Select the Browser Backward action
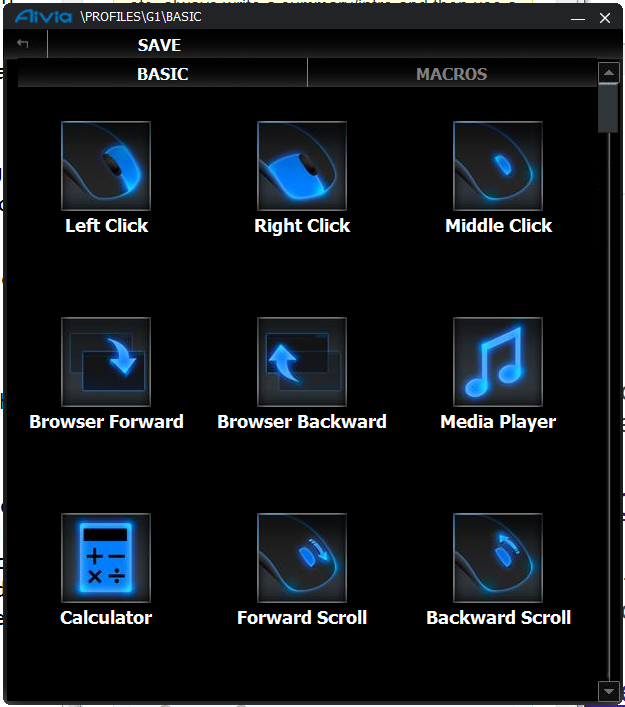 pos(302,362)
